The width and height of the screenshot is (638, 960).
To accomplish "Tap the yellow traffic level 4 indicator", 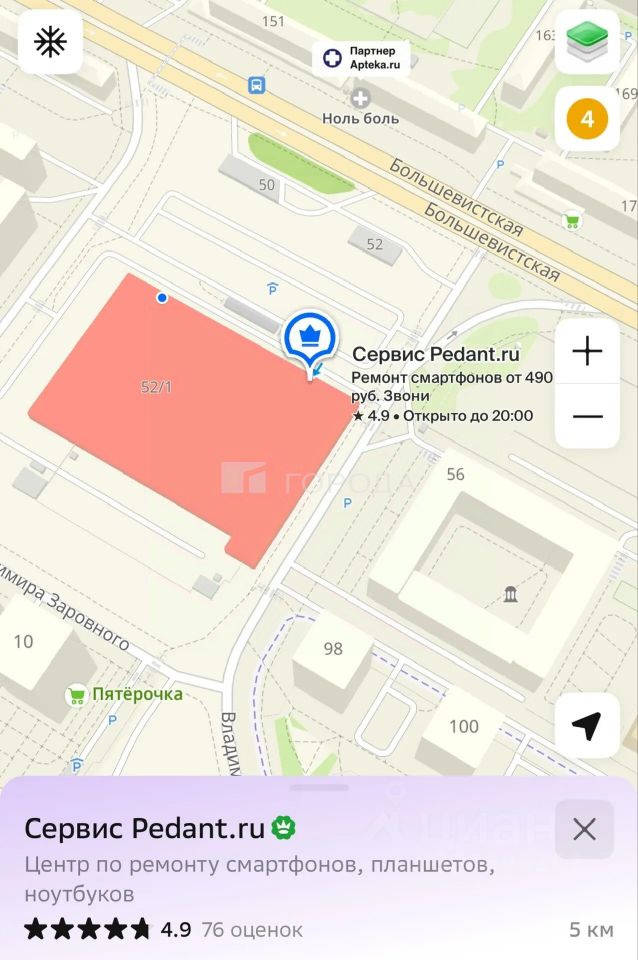I will (587, 120).
